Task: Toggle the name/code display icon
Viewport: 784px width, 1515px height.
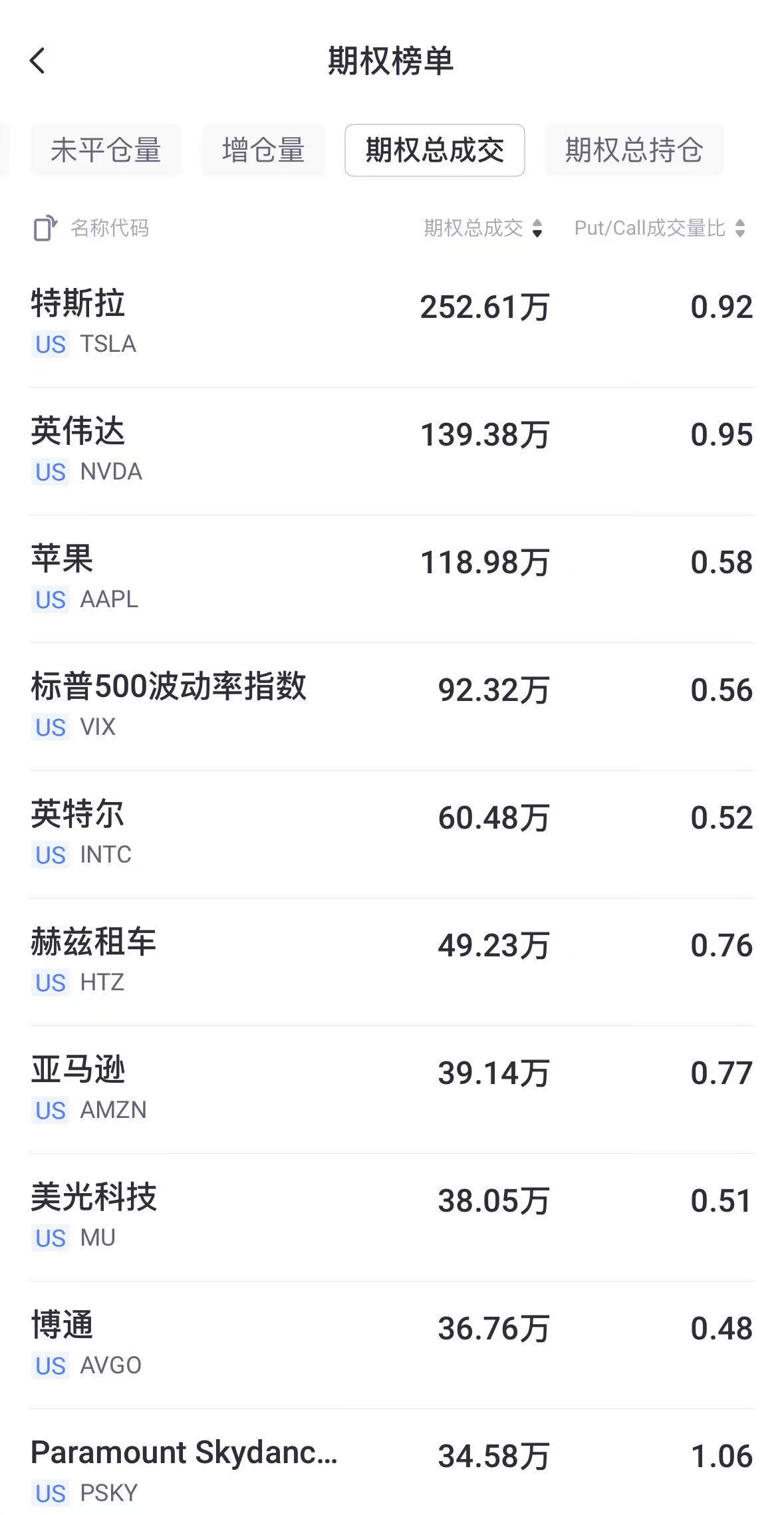Action: click(45, 229)
